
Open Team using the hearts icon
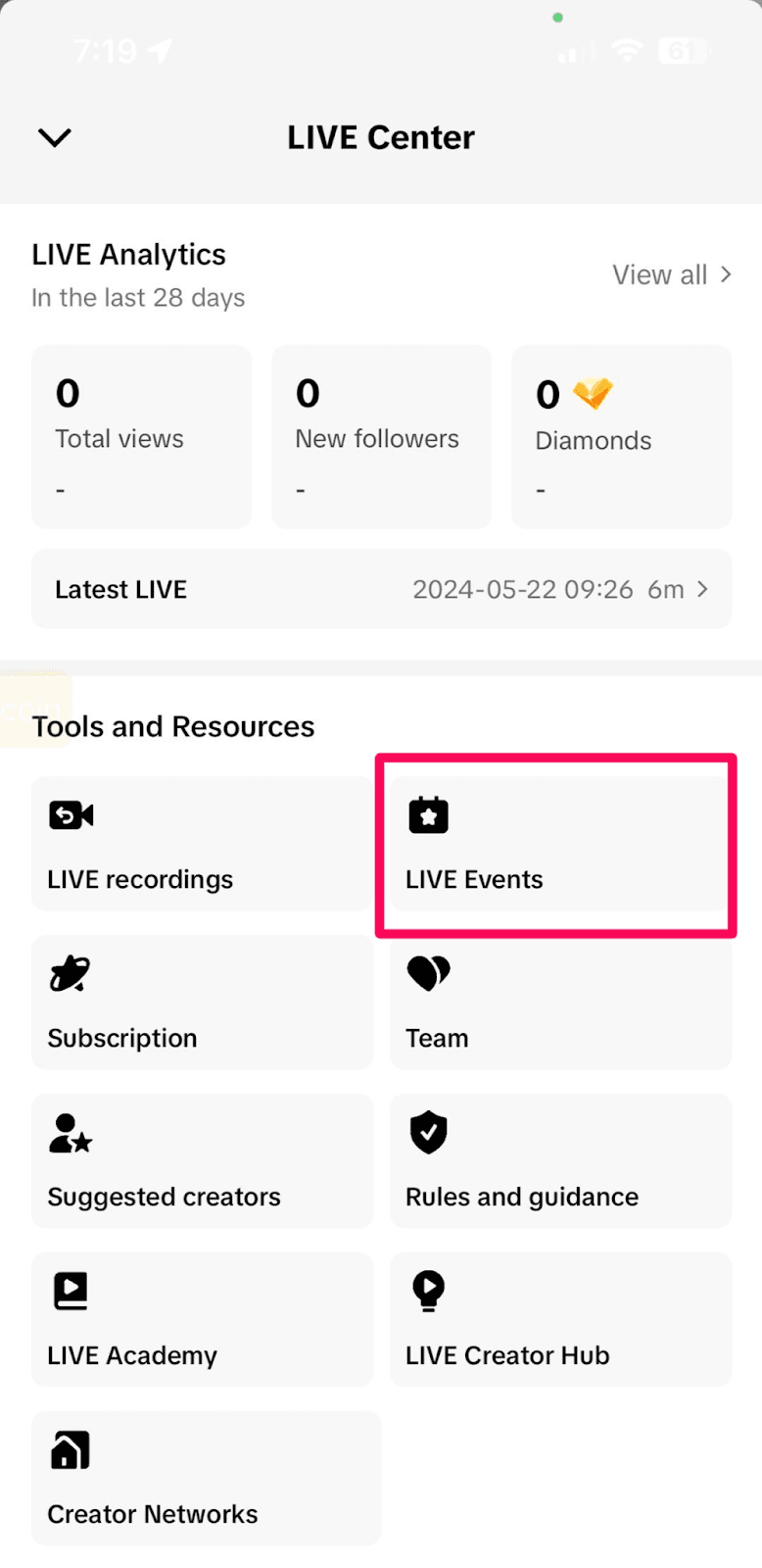pyautogui.click(x=428, y=973)
